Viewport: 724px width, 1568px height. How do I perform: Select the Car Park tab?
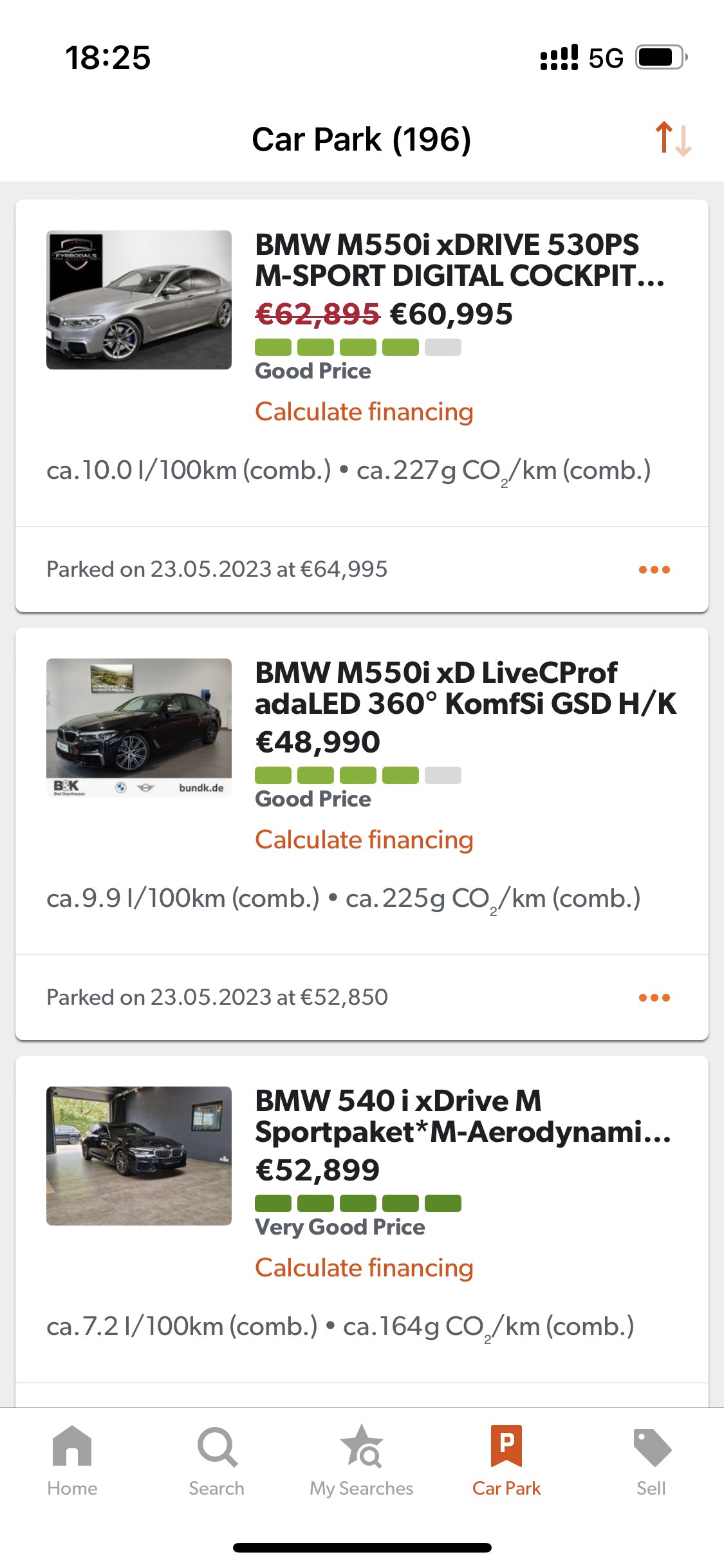pyautogui.click(x=506, y=1461)
